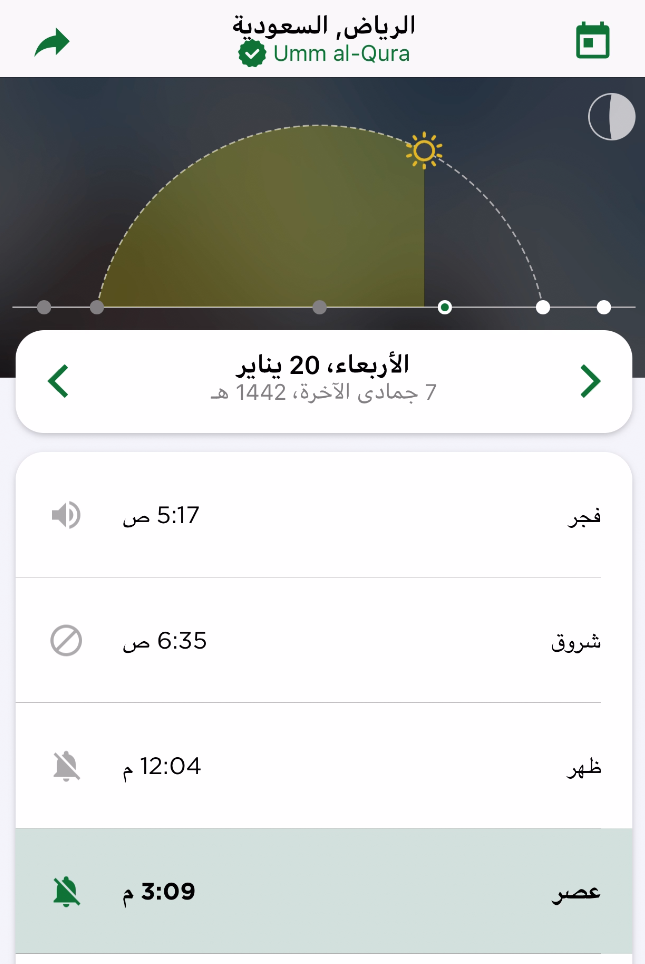Enable the Dhuhr notification bell
Screen dimensions: 645x964
tap(66, 767)
